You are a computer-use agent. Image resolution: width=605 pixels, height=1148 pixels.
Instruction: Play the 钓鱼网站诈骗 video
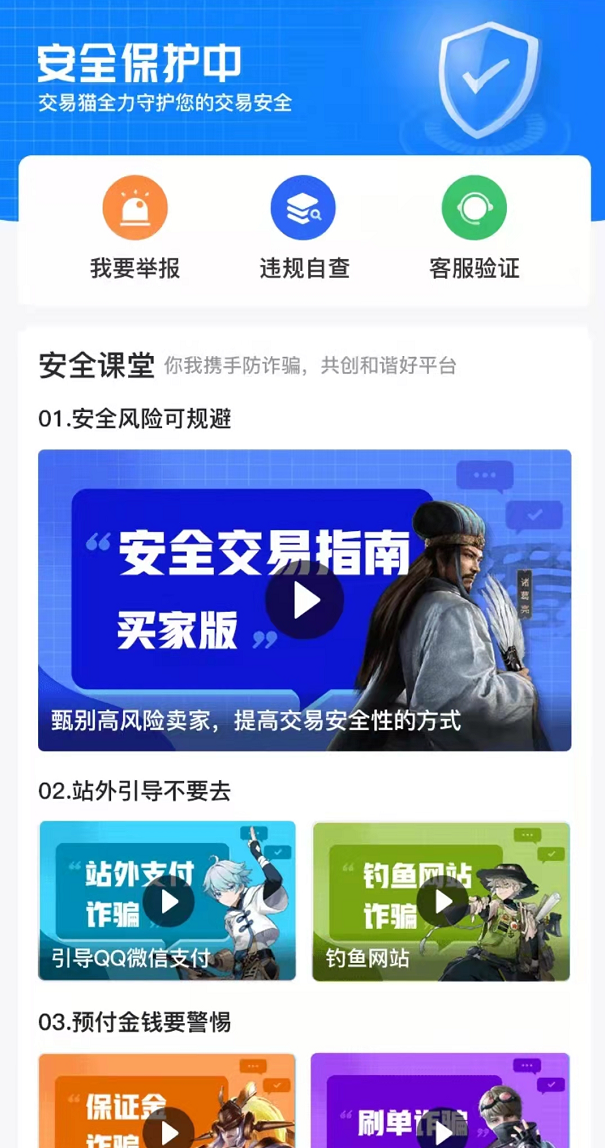441,902
